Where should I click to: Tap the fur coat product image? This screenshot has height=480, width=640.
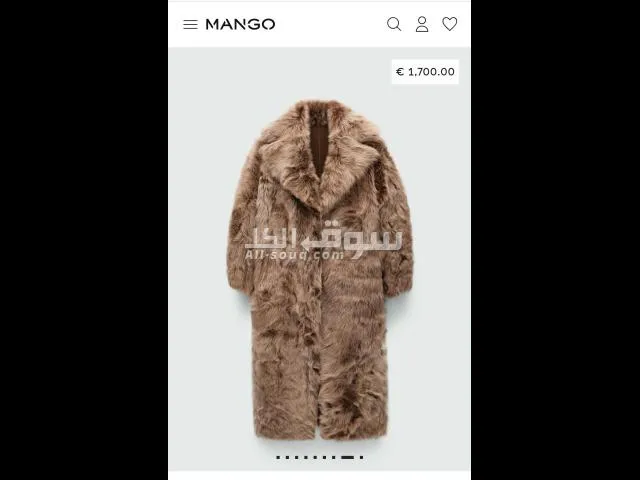click(x=319, y=270)
